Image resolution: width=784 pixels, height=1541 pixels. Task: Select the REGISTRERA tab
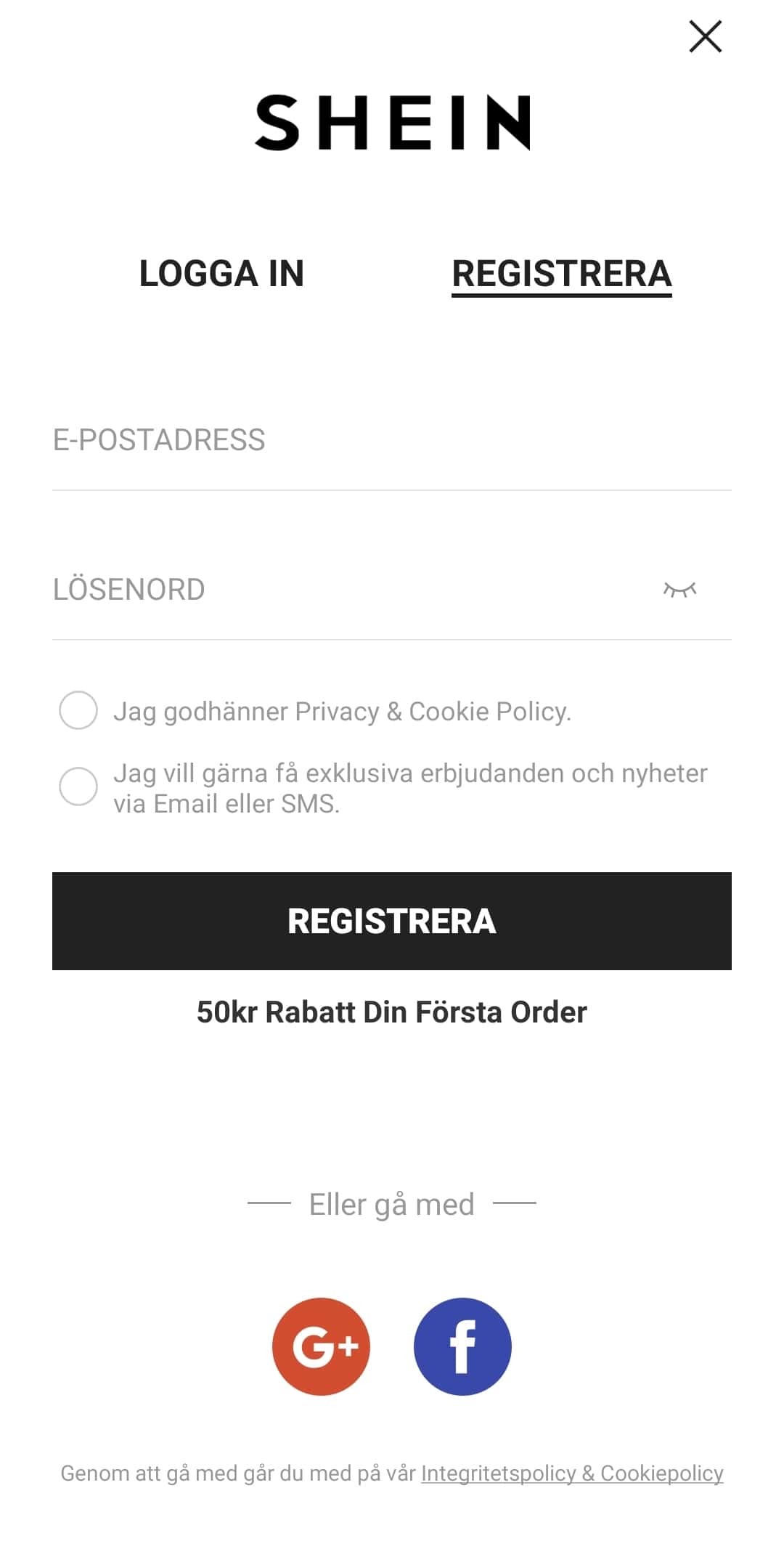point(561,274)
